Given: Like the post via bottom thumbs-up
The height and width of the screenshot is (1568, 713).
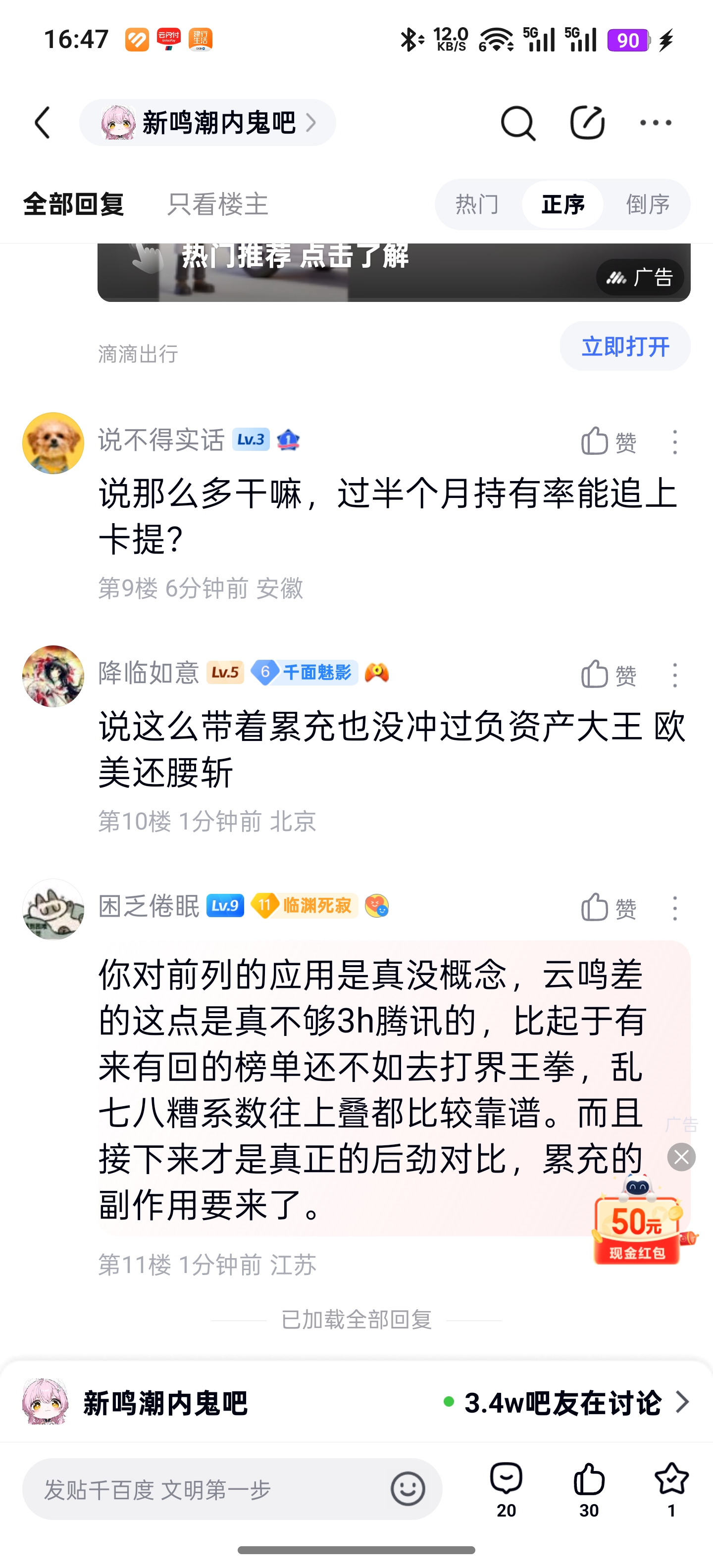Looking at the screenshot, I should 589,1490.
